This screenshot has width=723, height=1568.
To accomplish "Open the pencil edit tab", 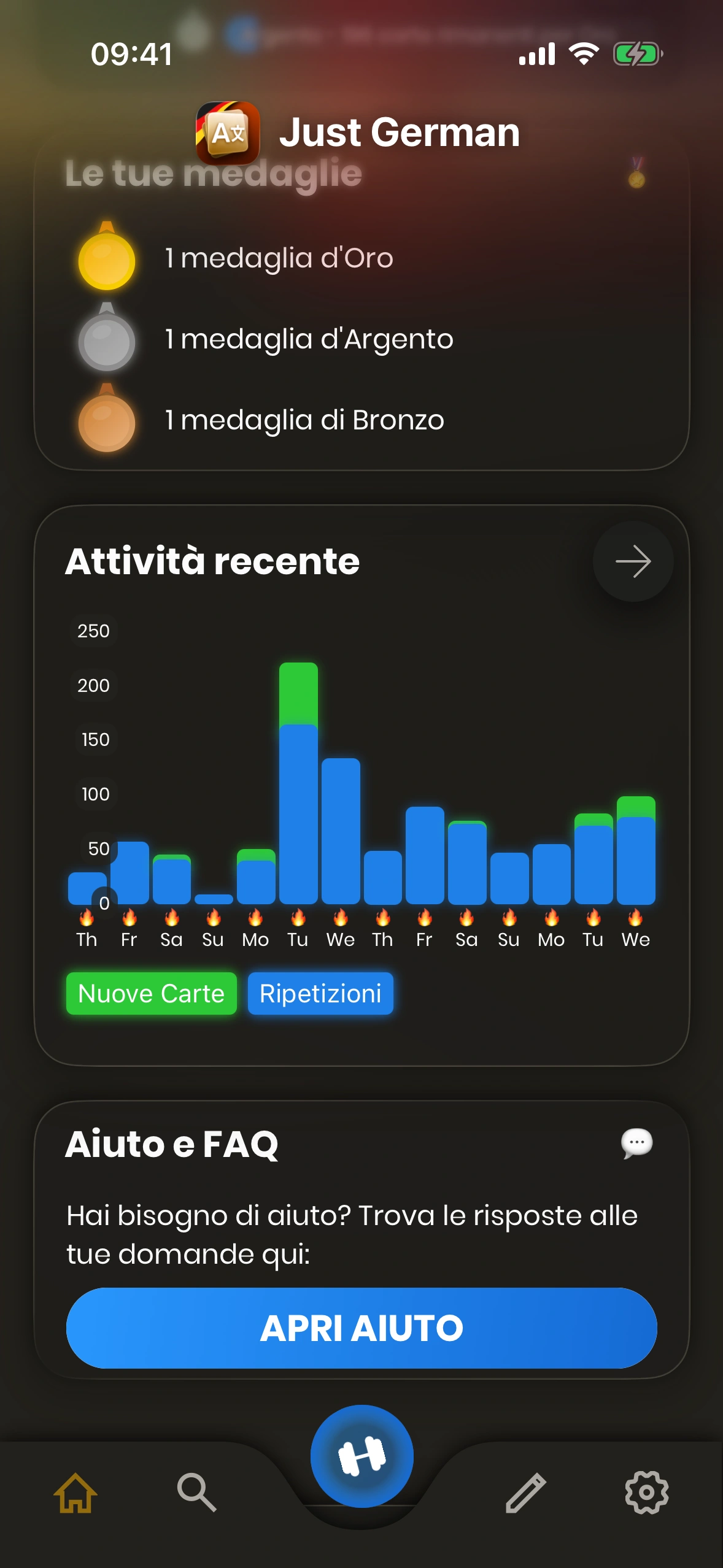I will pyautogui.click(x=526, y=1492).
